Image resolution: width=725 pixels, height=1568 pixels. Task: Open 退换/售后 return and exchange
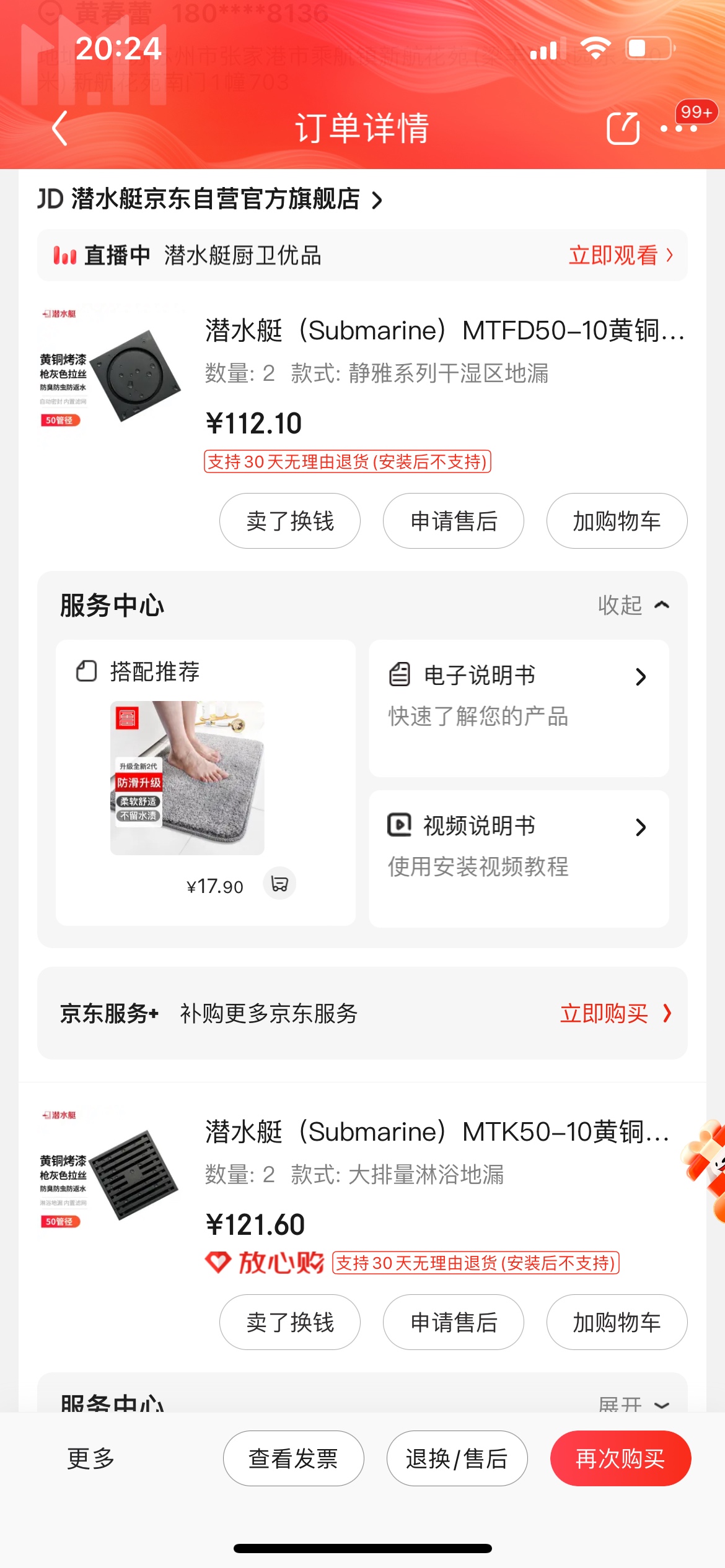point(457,1458)
